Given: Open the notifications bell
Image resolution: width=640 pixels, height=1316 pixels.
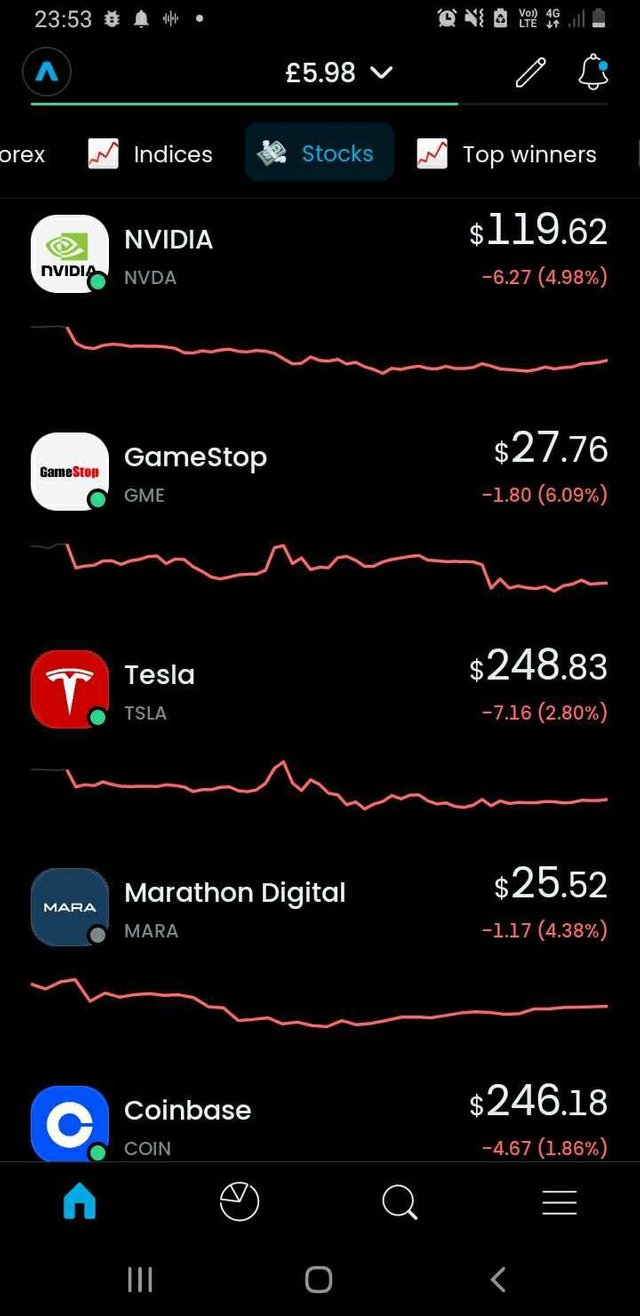Looking at the screenshot, I should (x=593, y=73).
